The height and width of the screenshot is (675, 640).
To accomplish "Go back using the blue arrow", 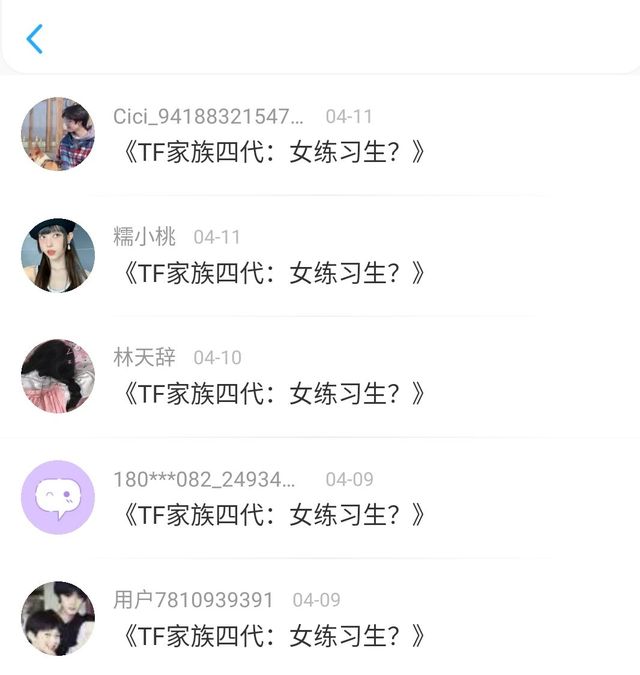I will (35, 39).
